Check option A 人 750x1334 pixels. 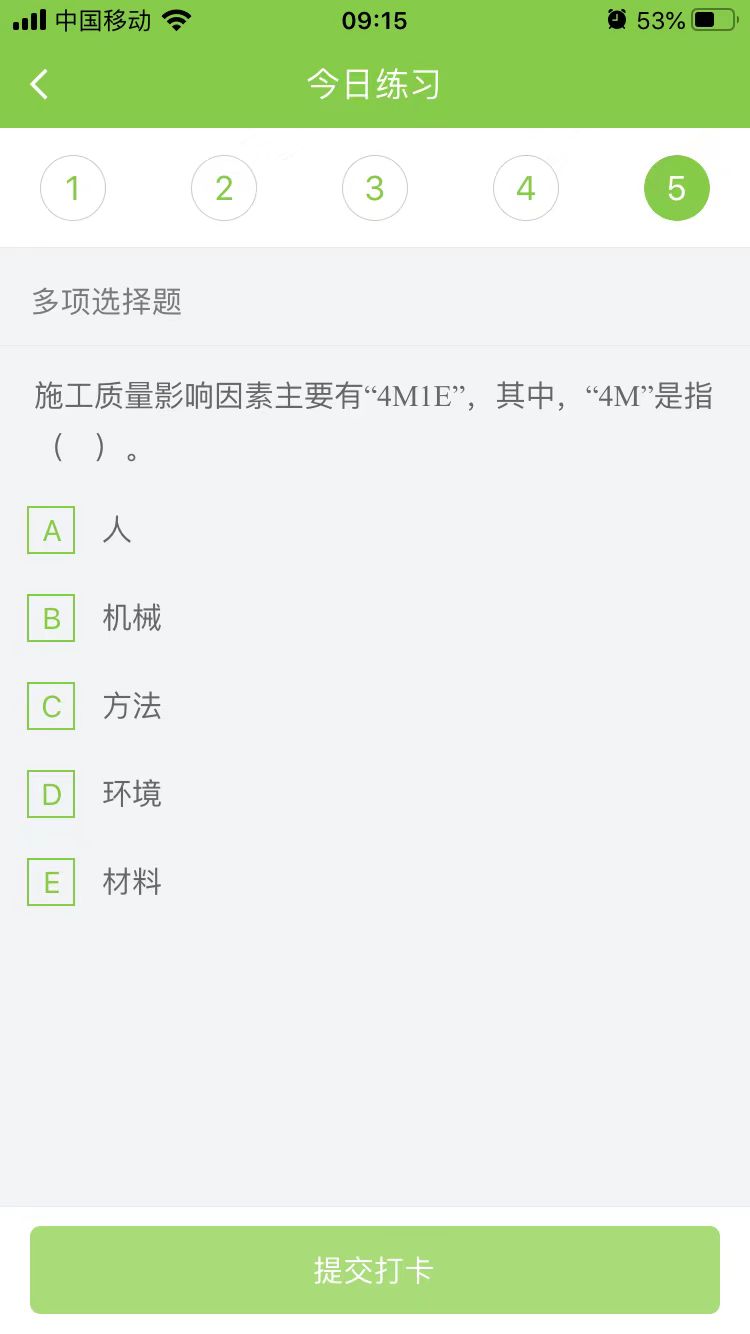click(x=51, y=531)
